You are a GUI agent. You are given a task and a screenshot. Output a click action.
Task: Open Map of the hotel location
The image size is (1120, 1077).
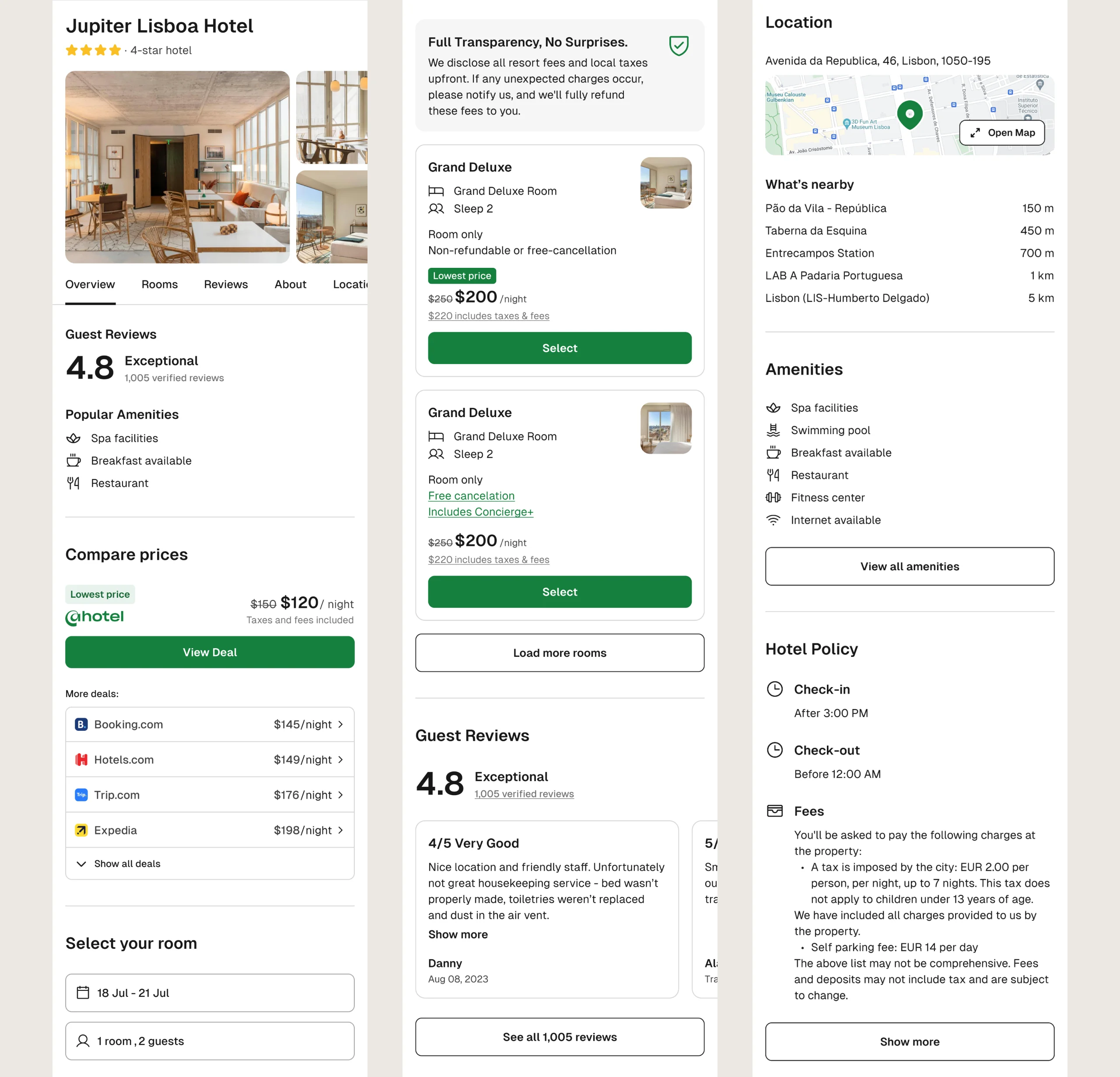tap(1002, 133)
